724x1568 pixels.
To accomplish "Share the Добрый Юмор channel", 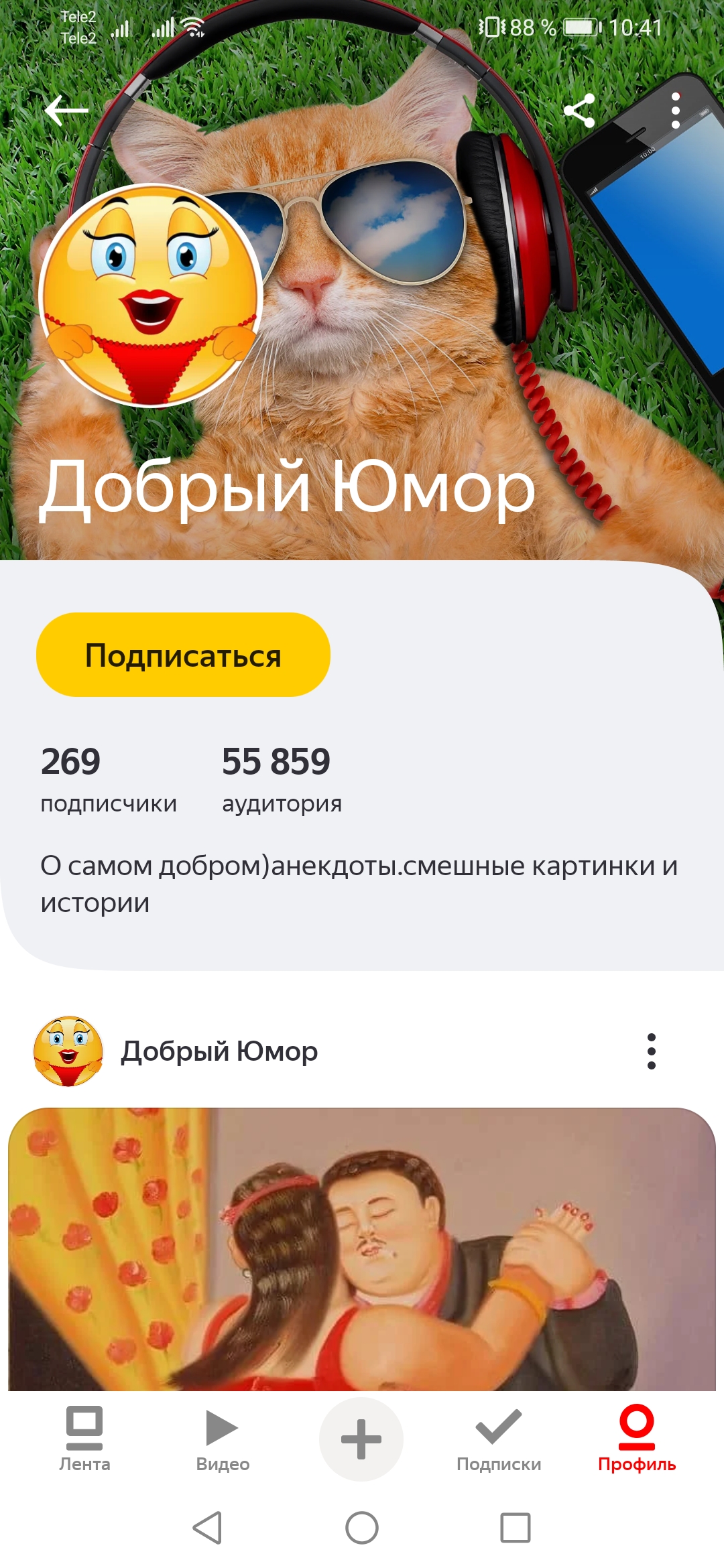I will (579, 111).
